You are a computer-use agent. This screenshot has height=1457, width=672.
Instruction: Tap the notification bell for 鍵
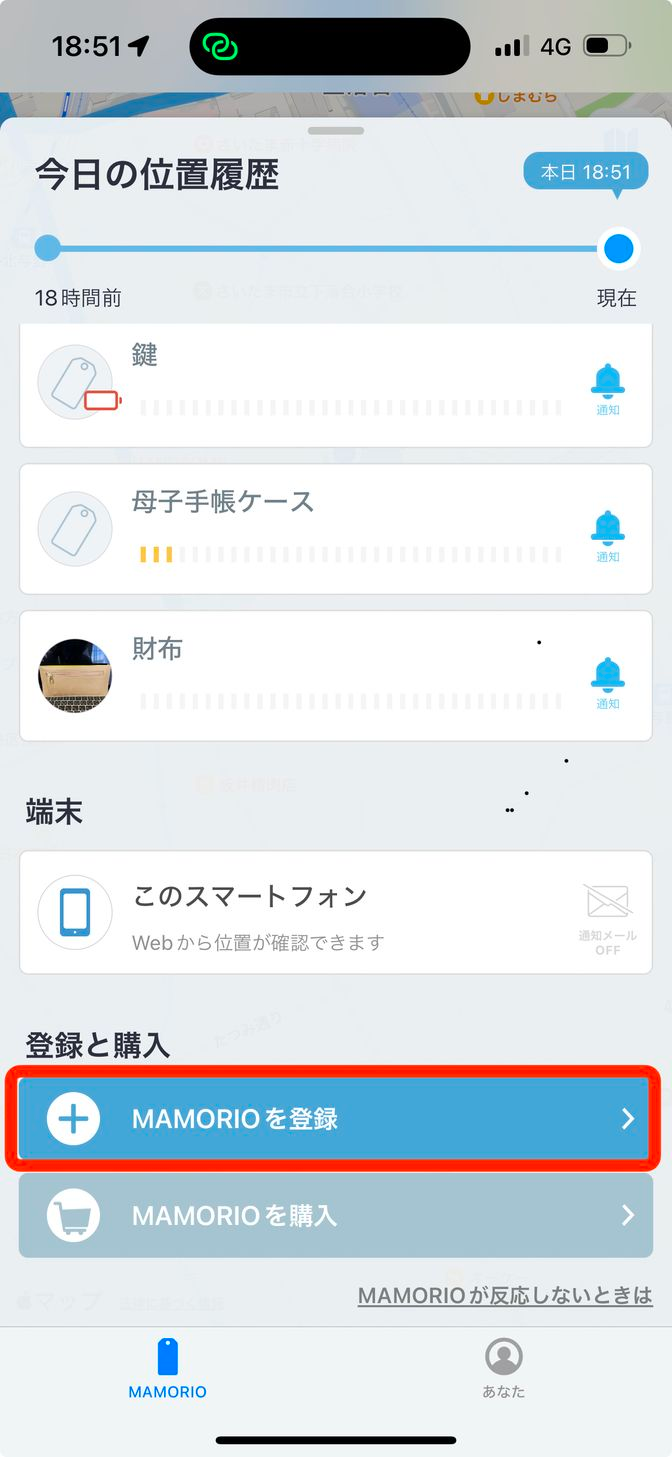tap(607, 389)
